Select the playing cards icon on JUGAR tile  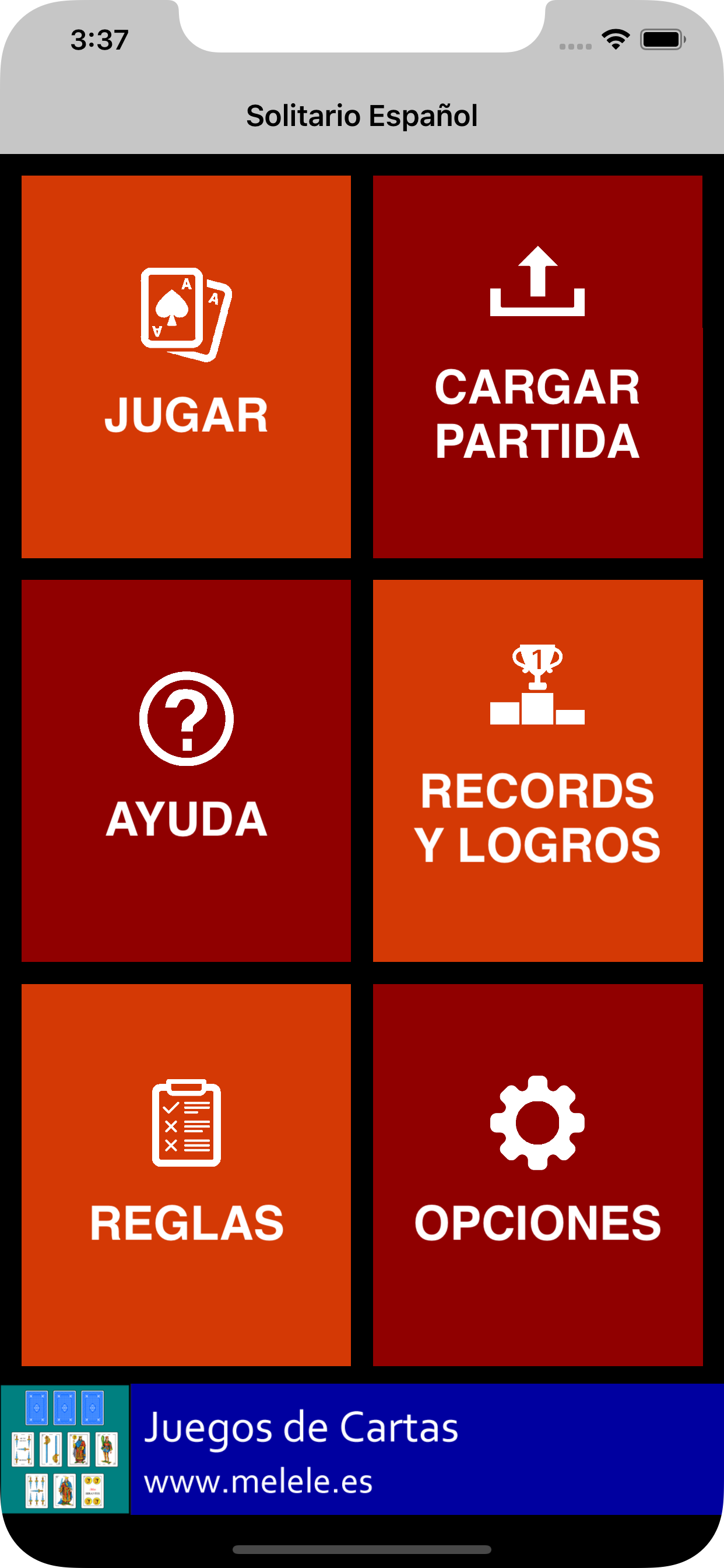click(184, 313)
